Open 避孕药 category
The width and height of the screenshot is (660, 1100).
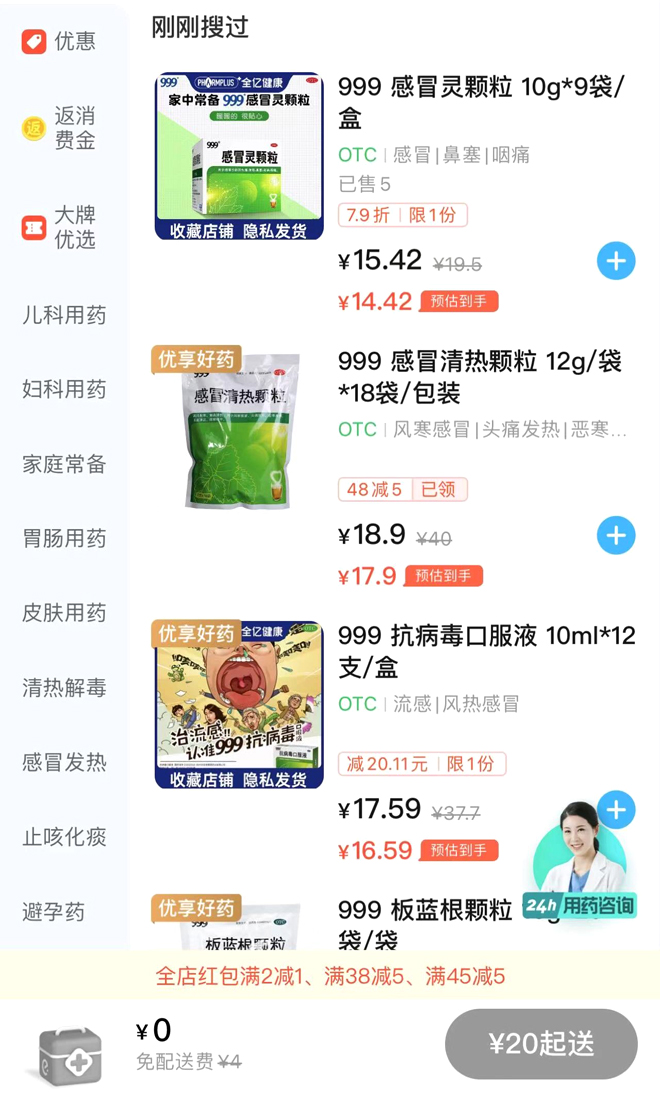click(54, 912)
